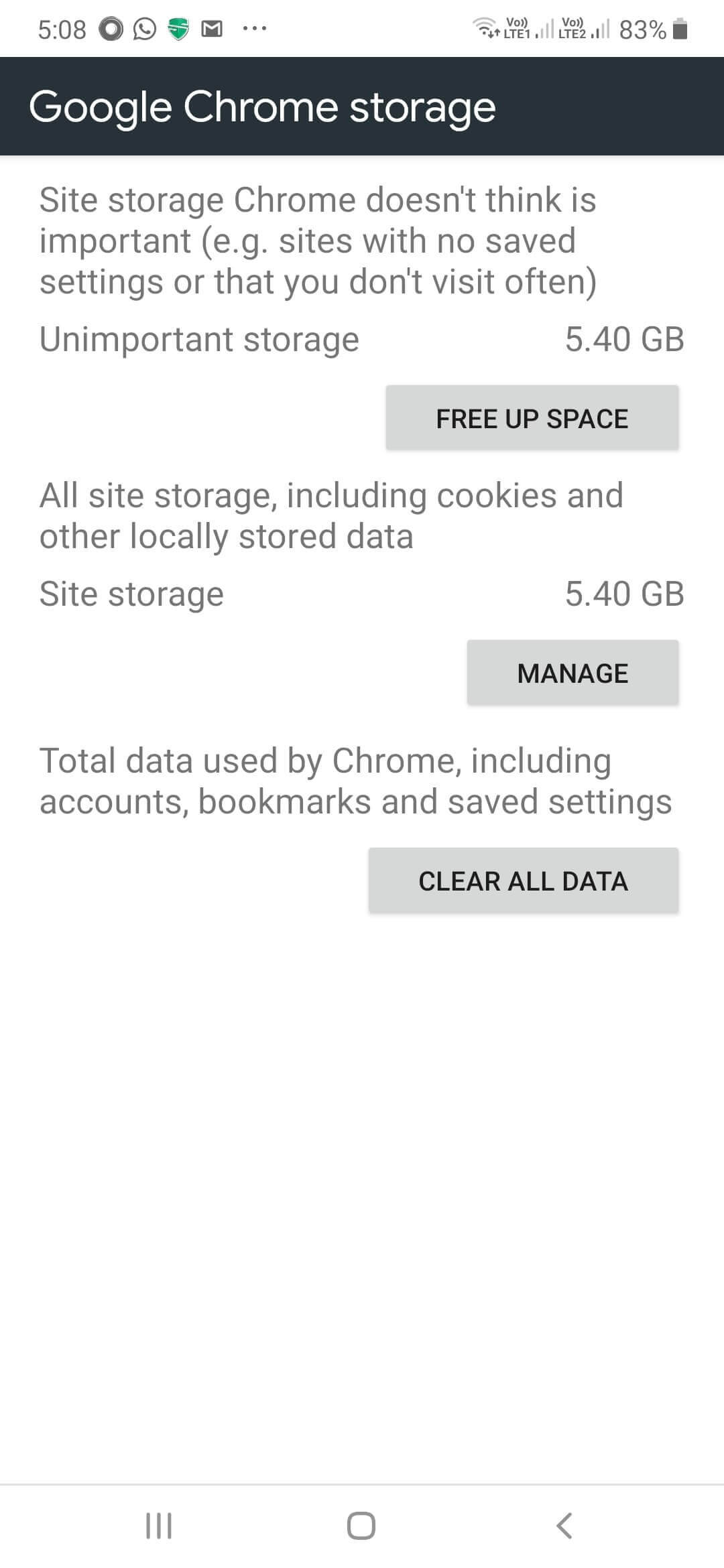Viewport: 724px width, 1568px height.
Task: Tap the Gmail notification icon
Action: pos(213,28)
